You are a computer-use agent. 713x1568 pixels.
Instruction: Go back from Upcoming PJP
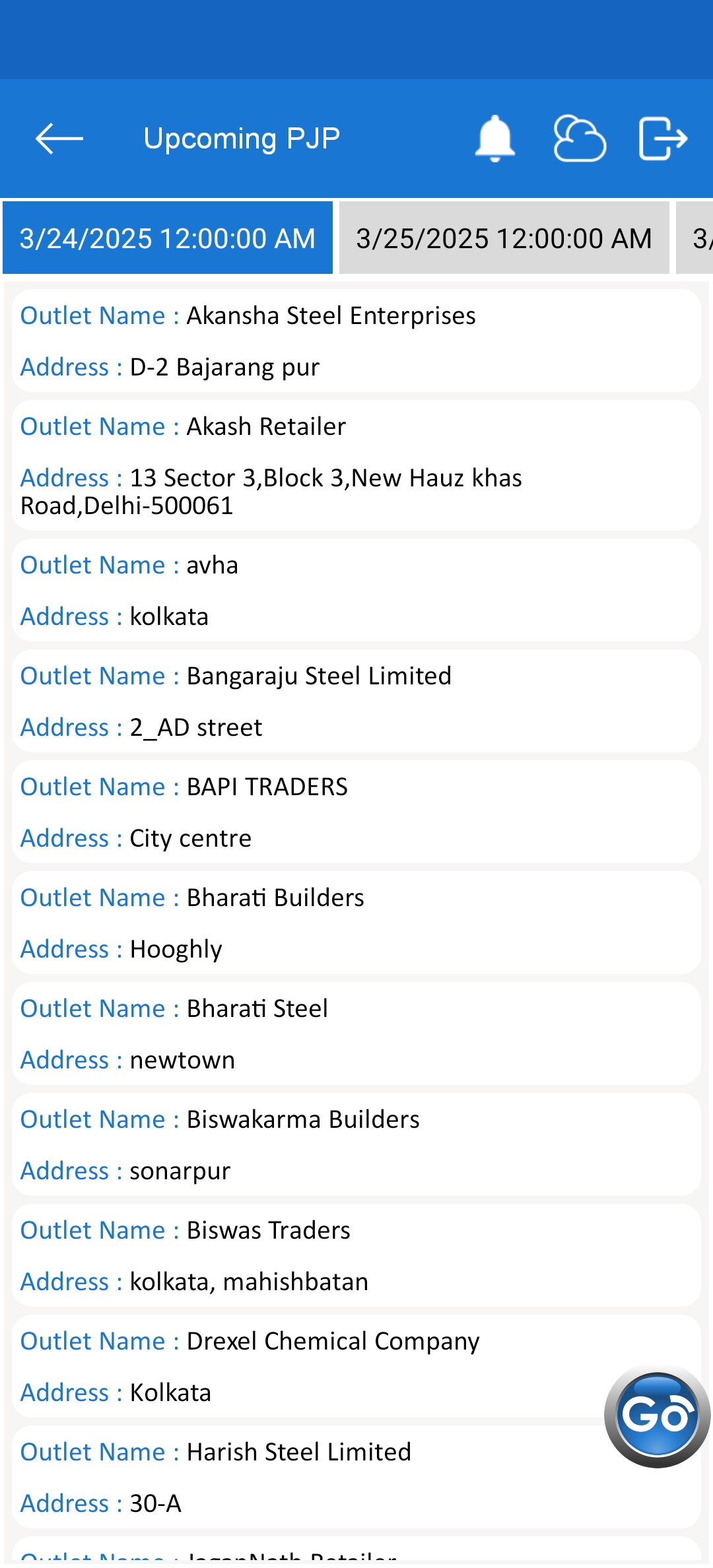point(59,139)
